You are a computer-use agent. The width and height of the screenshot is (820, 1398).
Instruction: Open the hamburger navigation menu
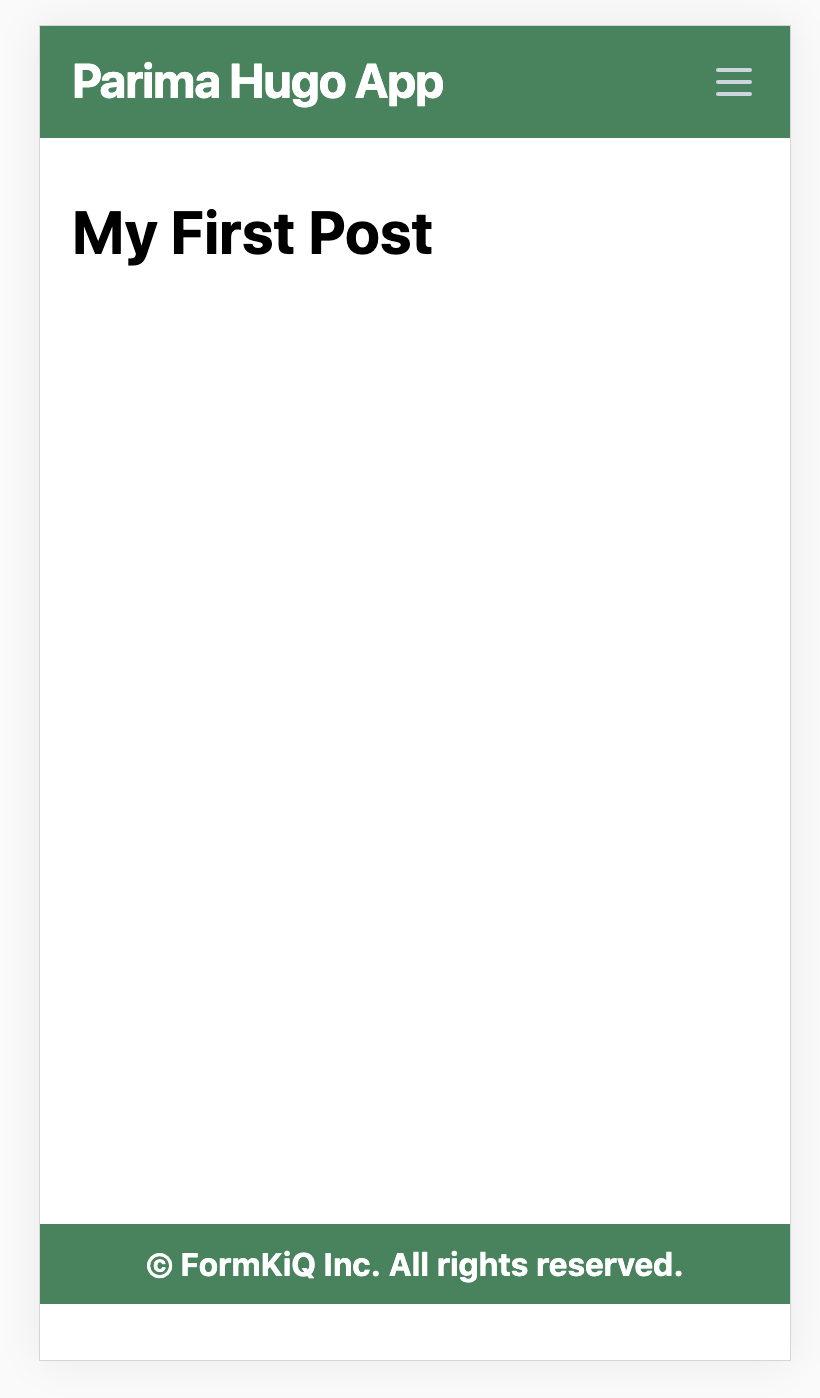pos(733,82)
